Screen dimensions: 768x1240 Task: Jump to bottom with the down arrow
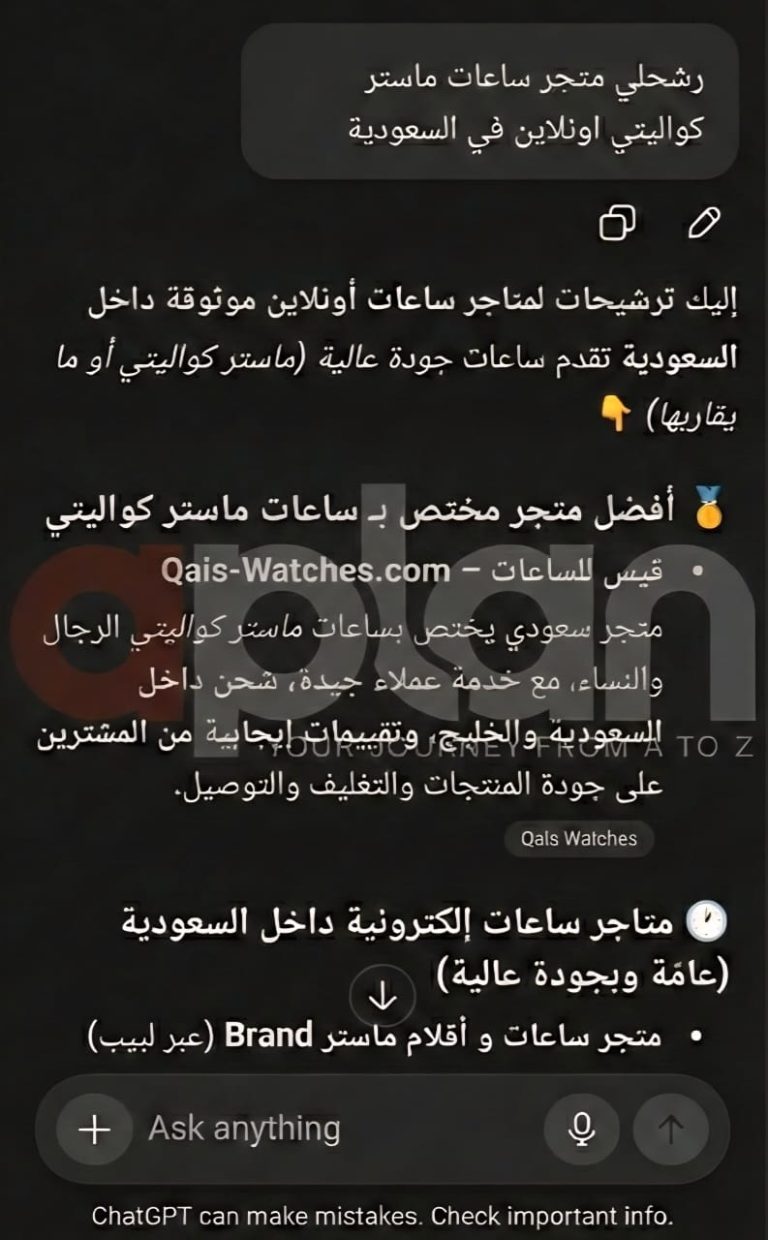pos(384,996)
